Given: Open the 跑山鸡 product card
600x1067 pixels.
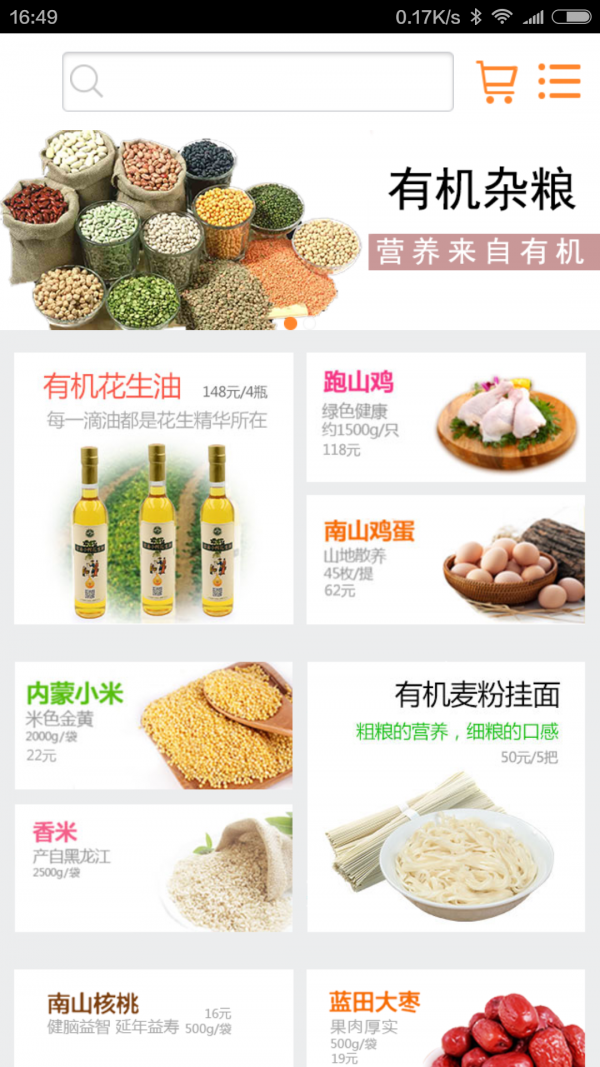Looking at the screenshot, I should pos(445,416).
